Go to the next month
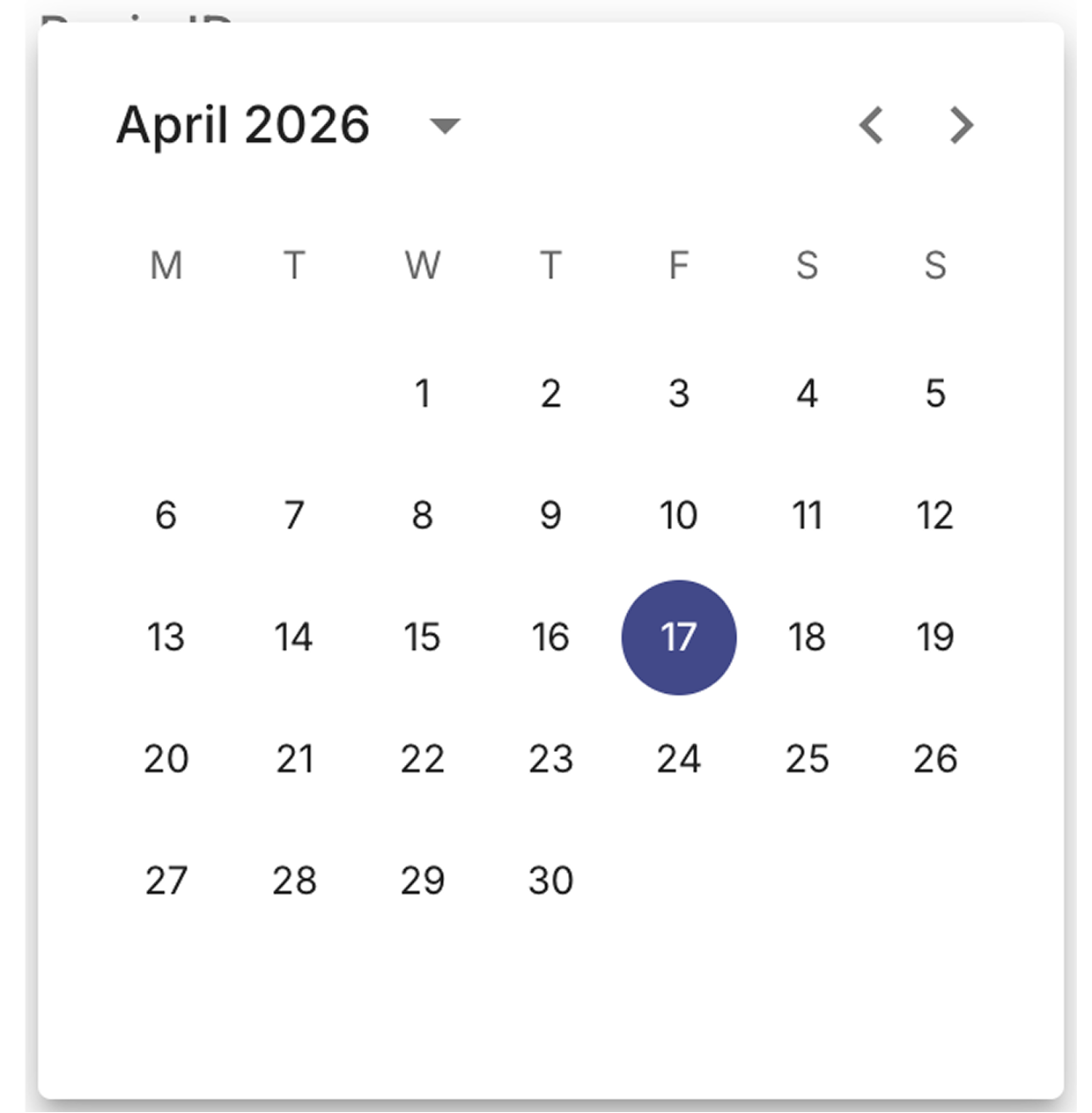 point(961,125)
